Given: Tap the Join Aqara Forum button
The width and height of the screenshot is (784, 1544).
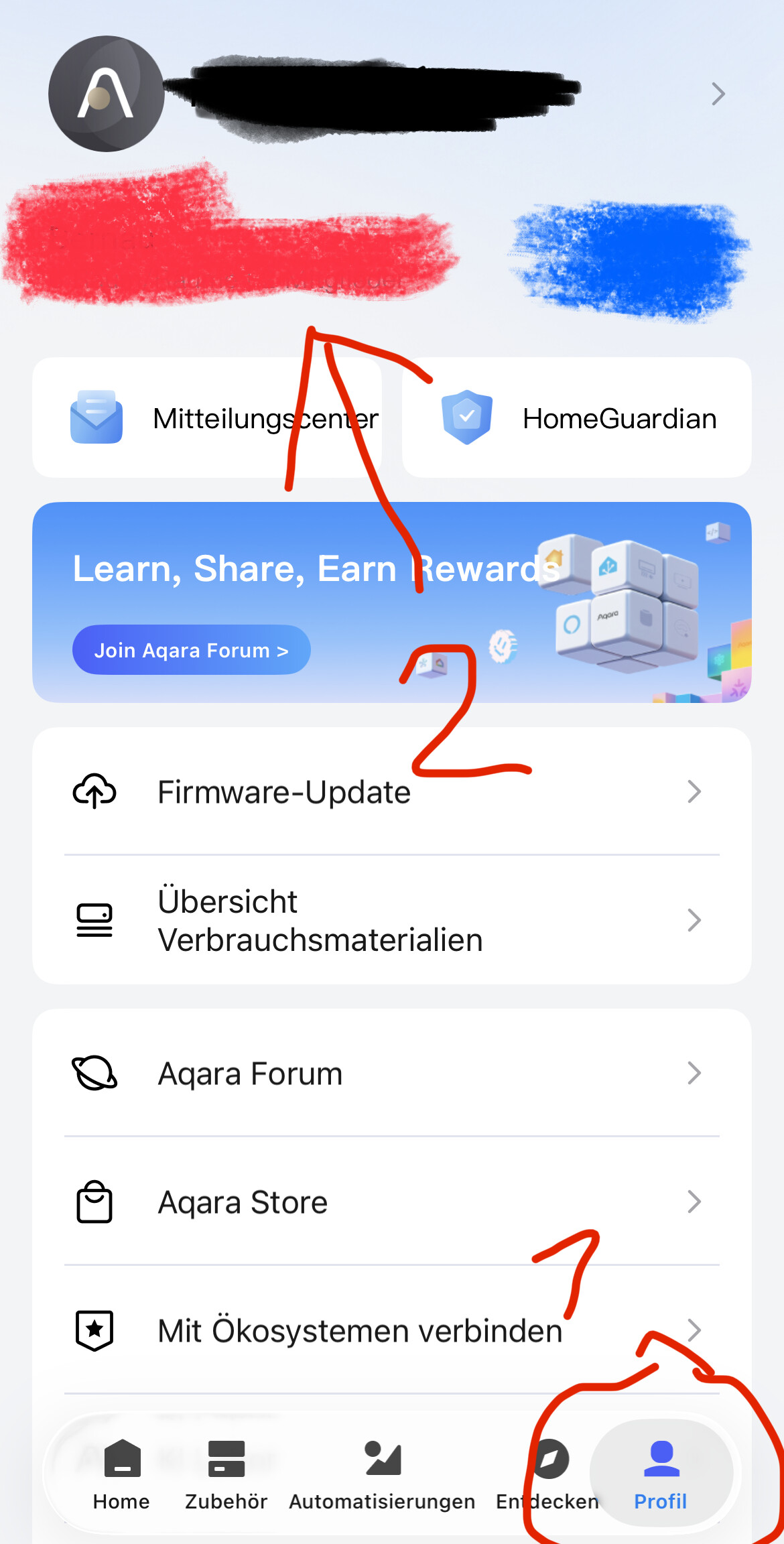Looking at the screenshot, I should pyautogui.click(x=191, y=650).
